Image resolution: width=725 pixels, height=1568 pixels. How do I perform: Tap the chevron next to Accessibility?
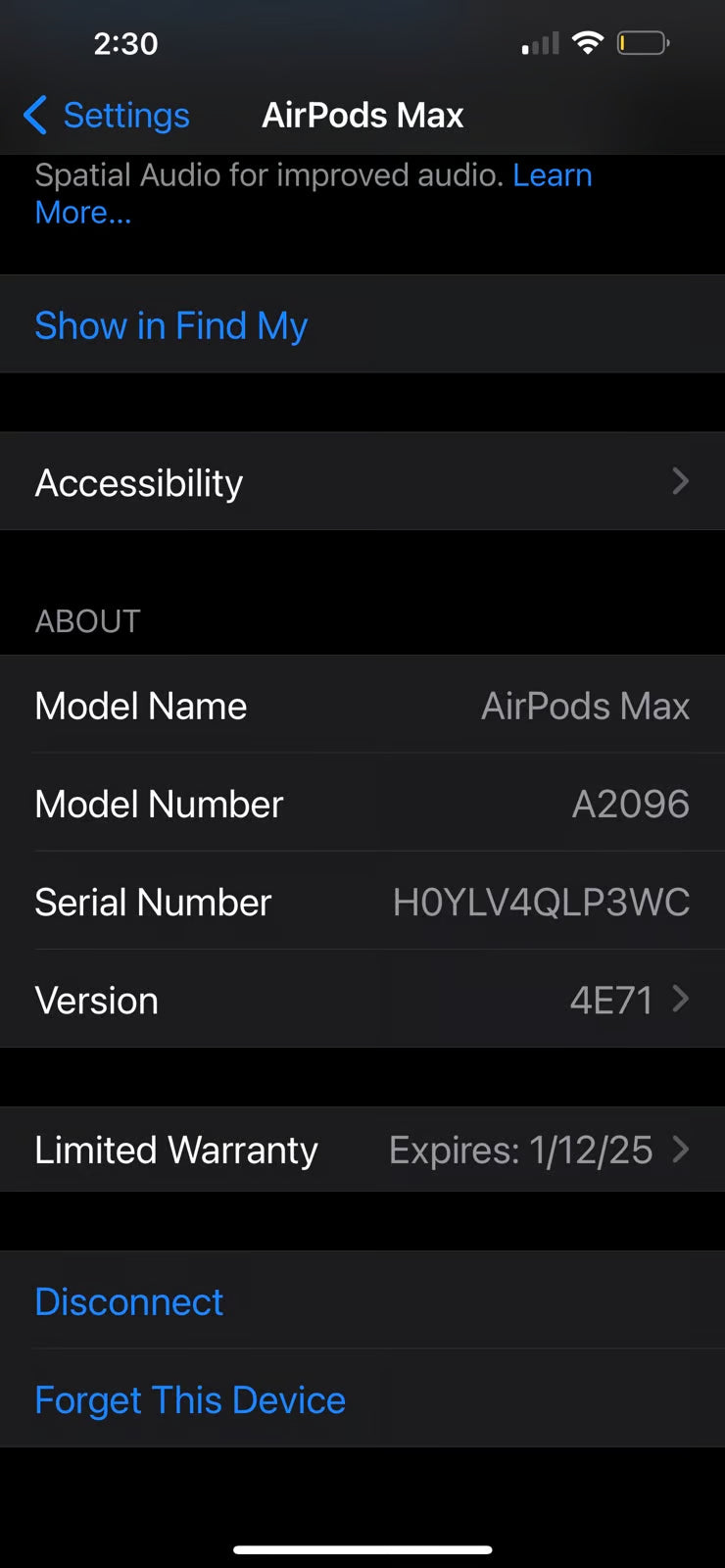[681, 481]
